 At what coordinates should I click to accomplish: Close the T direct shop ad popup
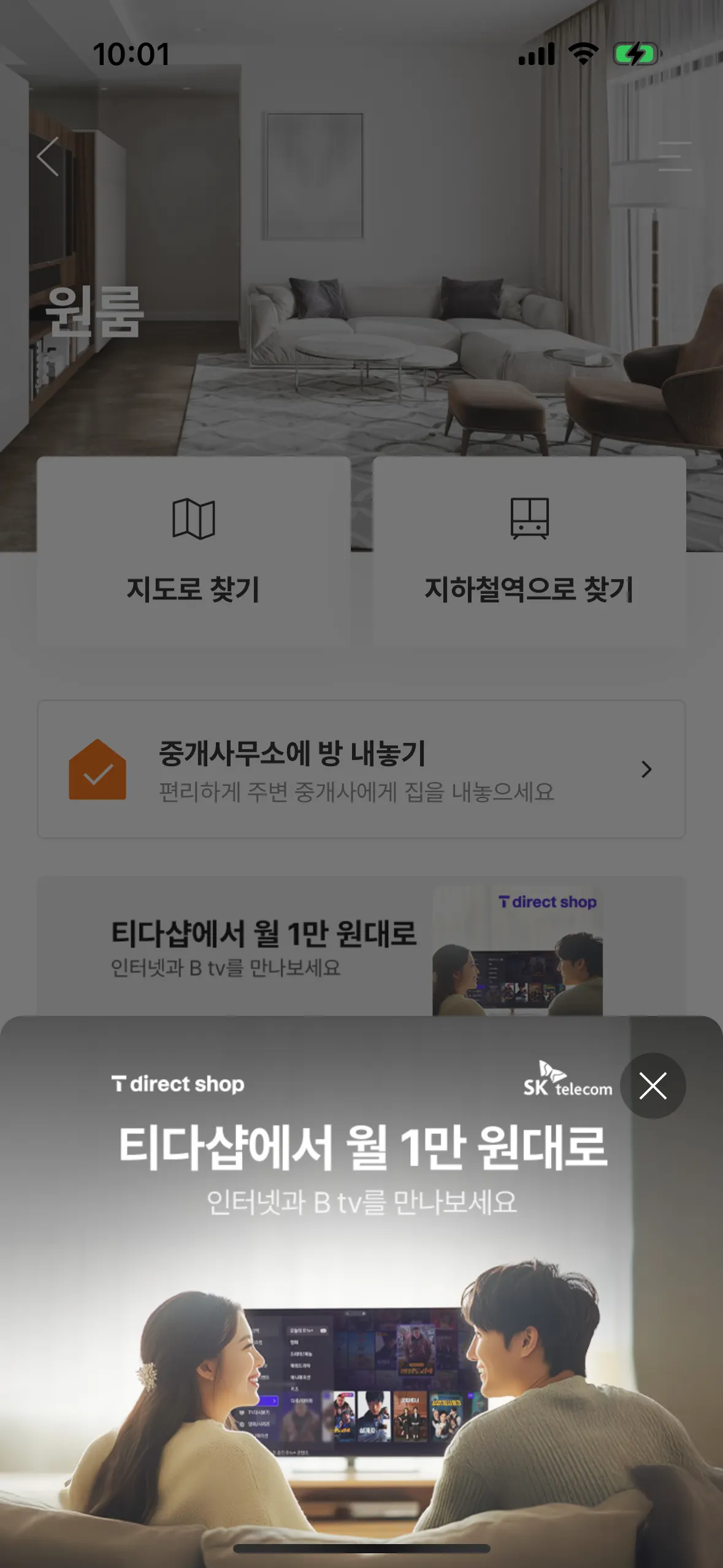tap(652, 1085)
